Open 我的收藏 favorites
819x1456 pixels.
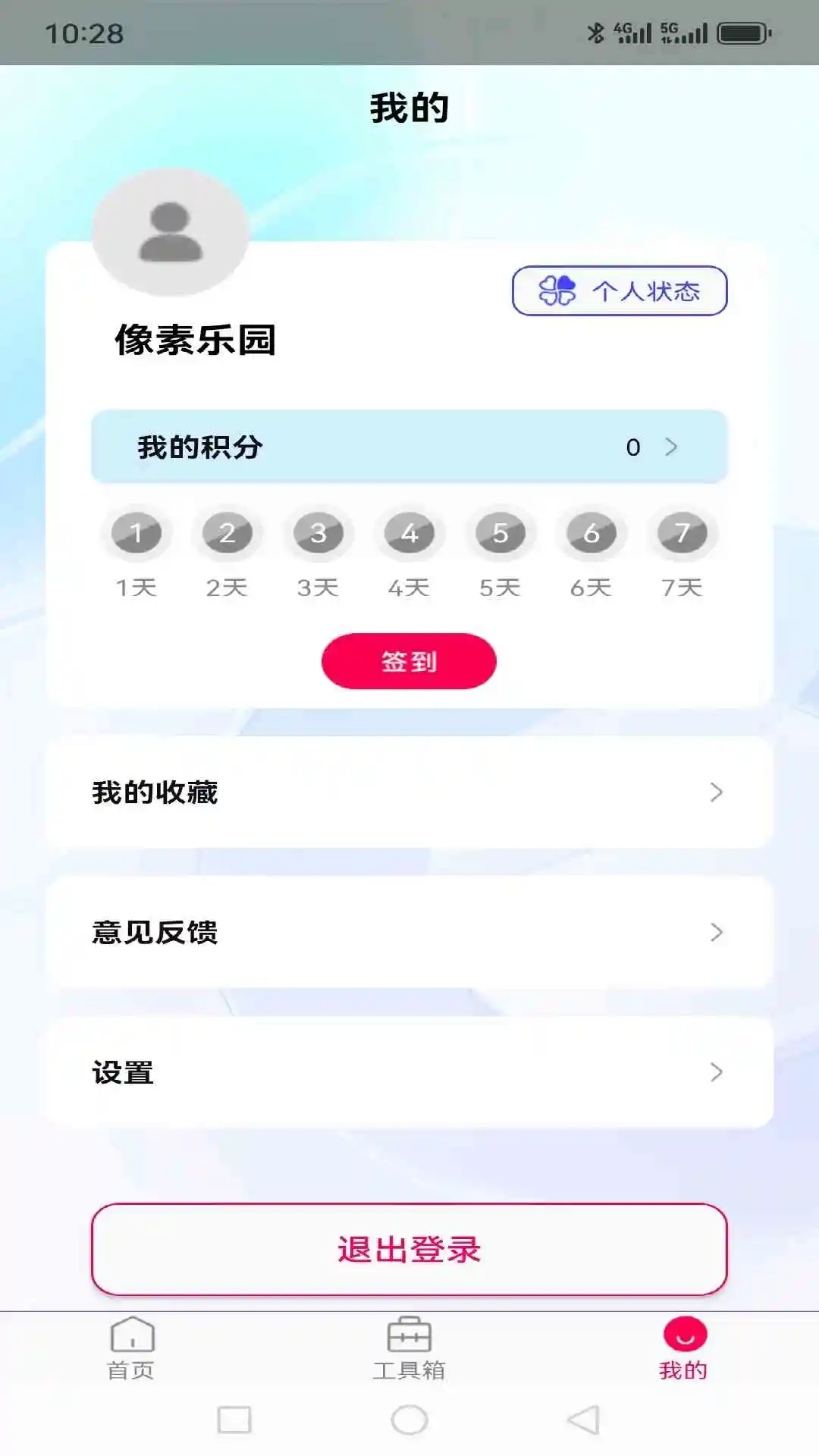tap(409, 792)
